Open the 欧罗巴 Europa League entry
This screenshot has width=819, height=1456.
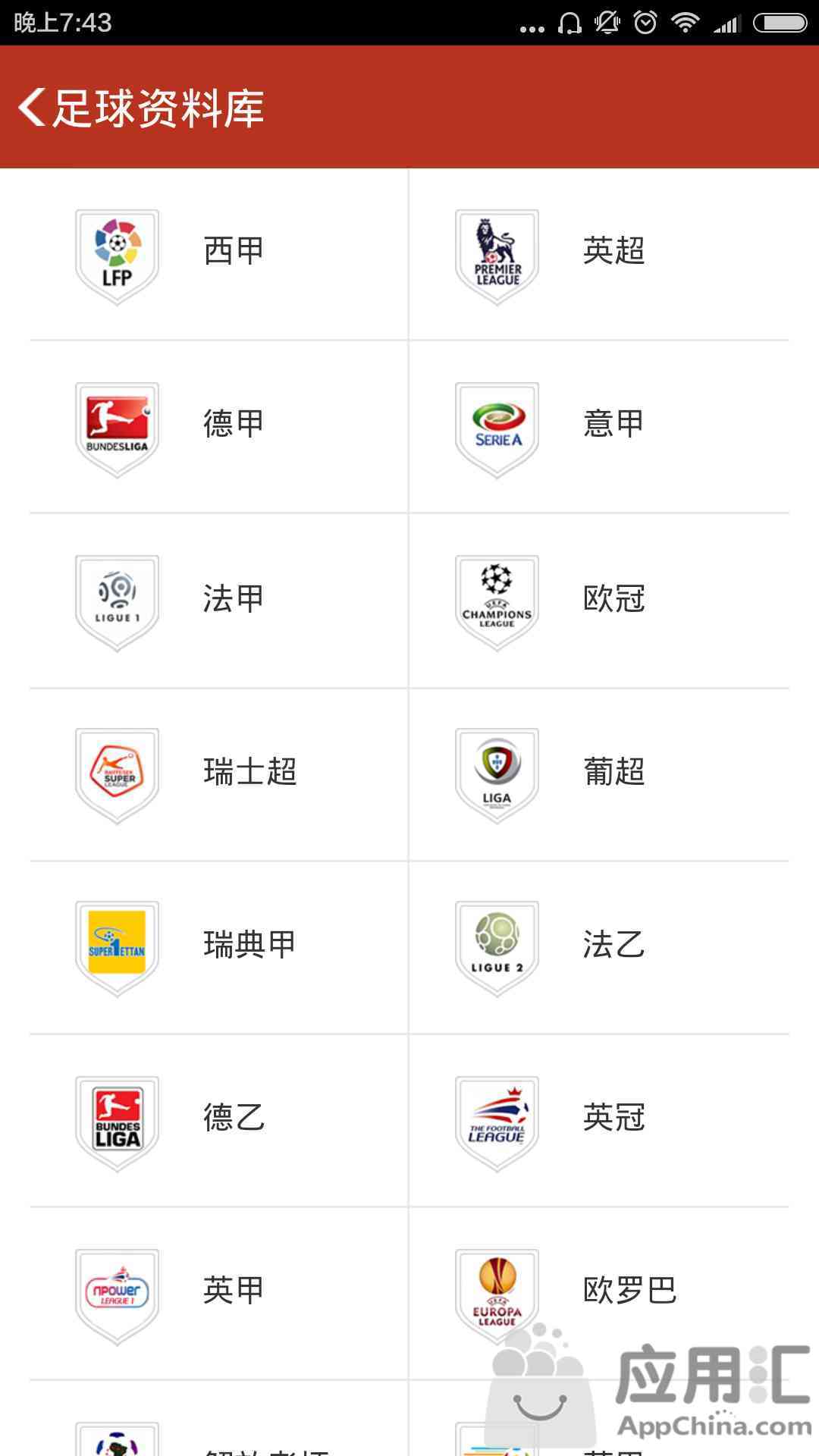coord(614,1294)
